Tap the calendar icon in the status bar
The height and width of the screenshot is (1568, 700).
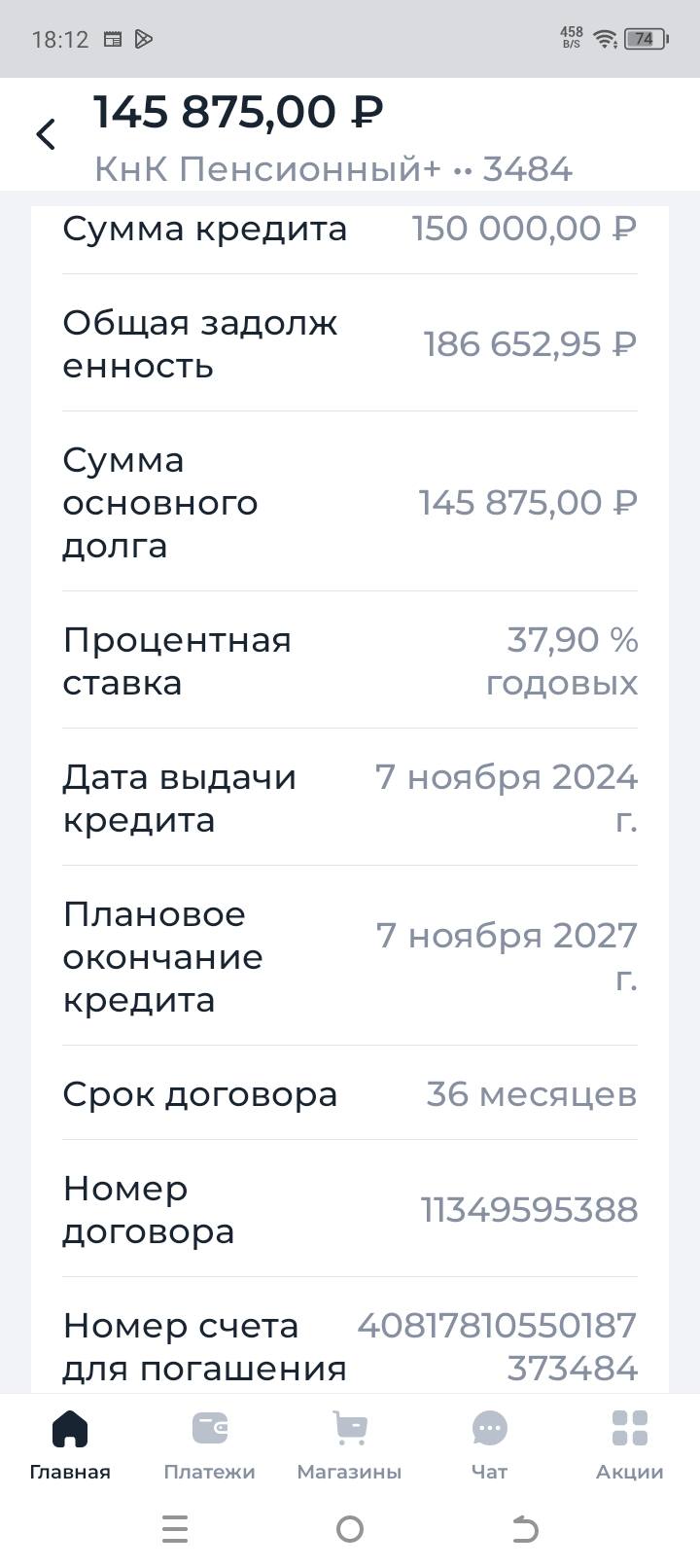[116, 40]
